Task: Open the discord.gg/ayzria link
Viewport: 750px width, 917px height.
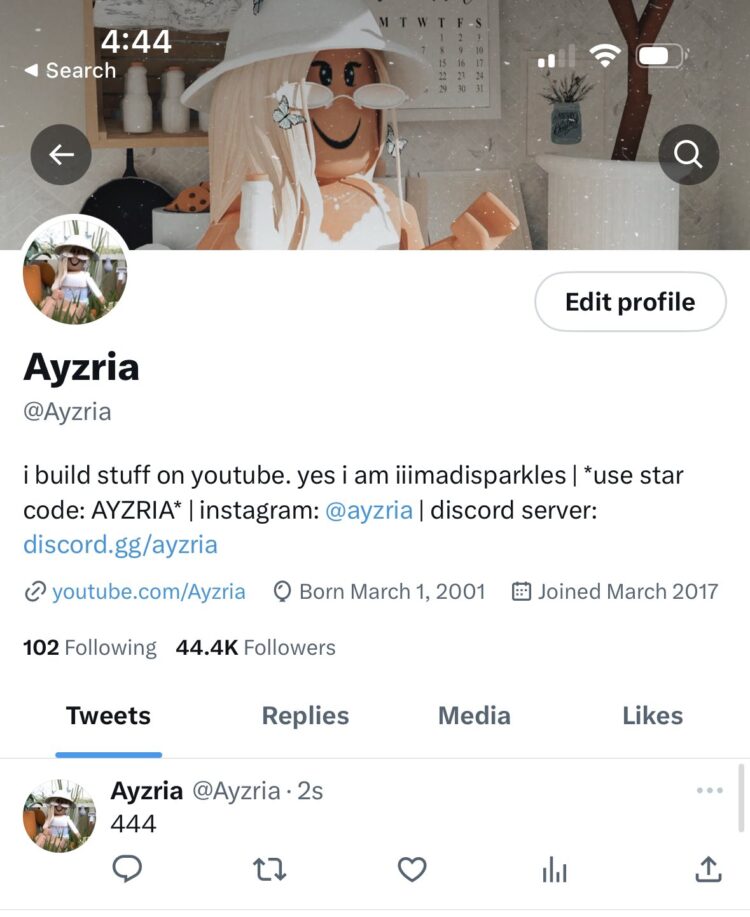Action: [120, 545]
